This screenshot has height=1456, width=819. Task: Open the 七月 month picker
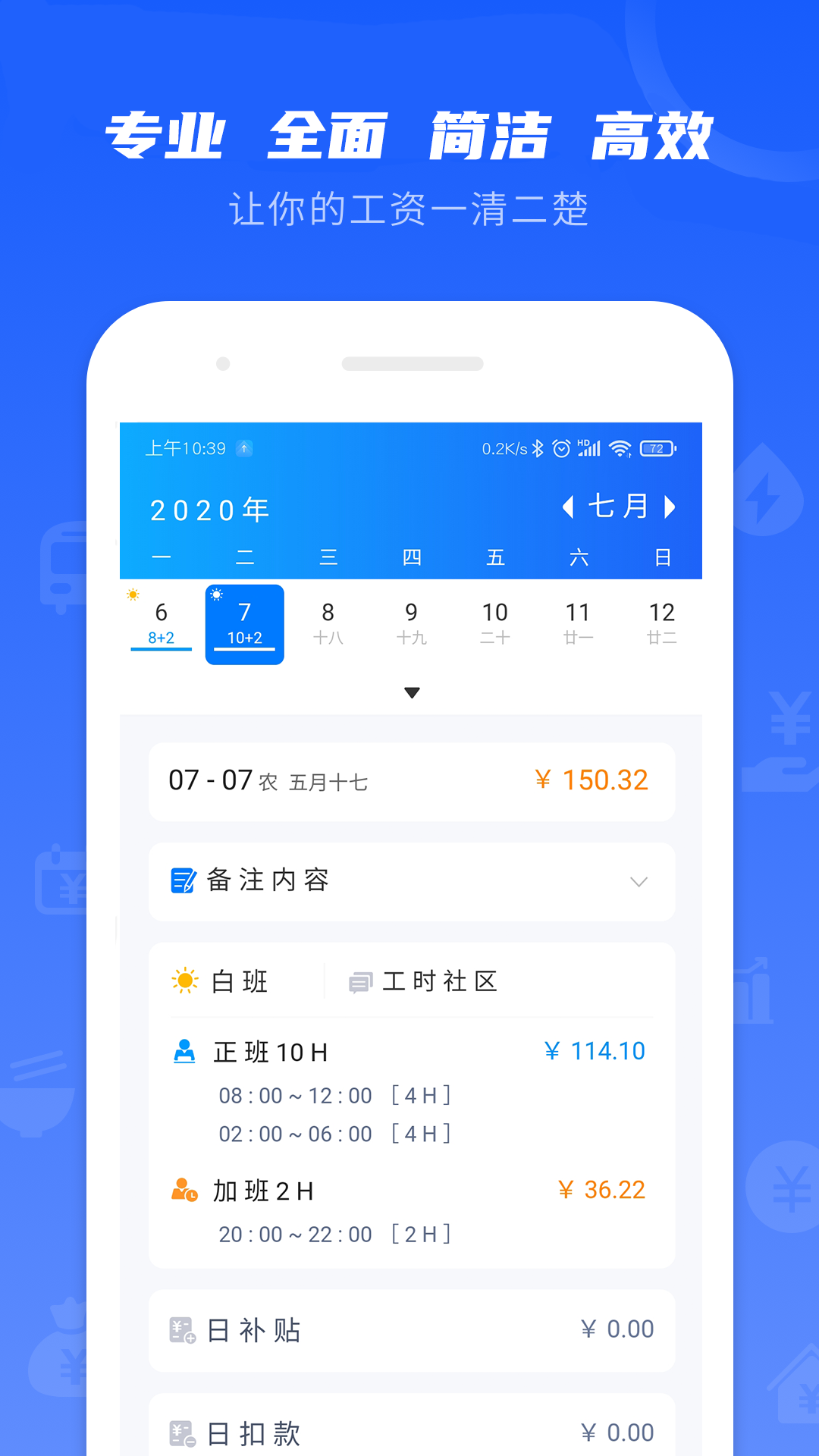(616, 507)
